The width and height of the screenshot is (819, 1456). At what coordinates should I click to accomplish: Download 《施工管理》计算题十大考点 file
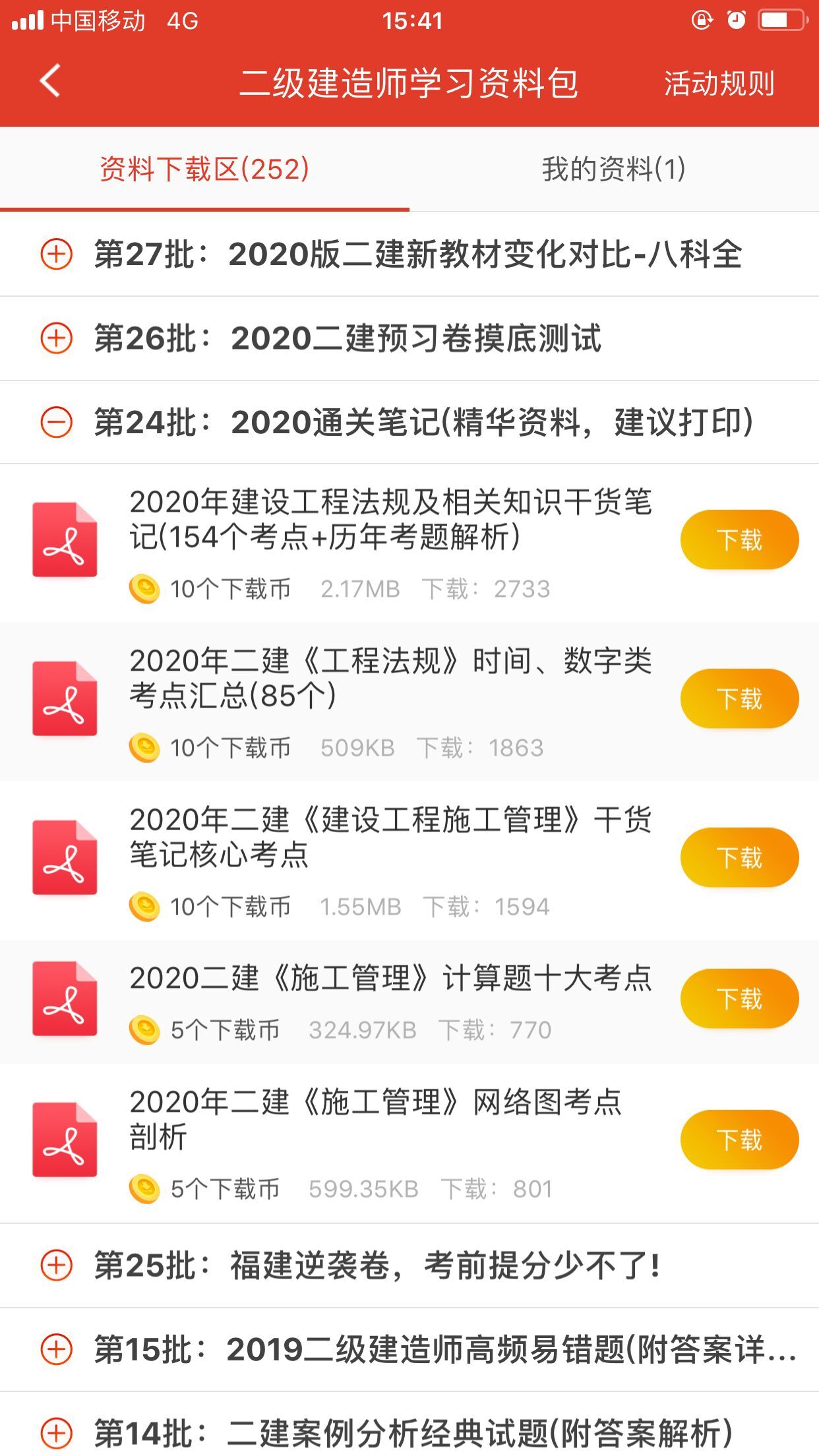click(739, 999)
